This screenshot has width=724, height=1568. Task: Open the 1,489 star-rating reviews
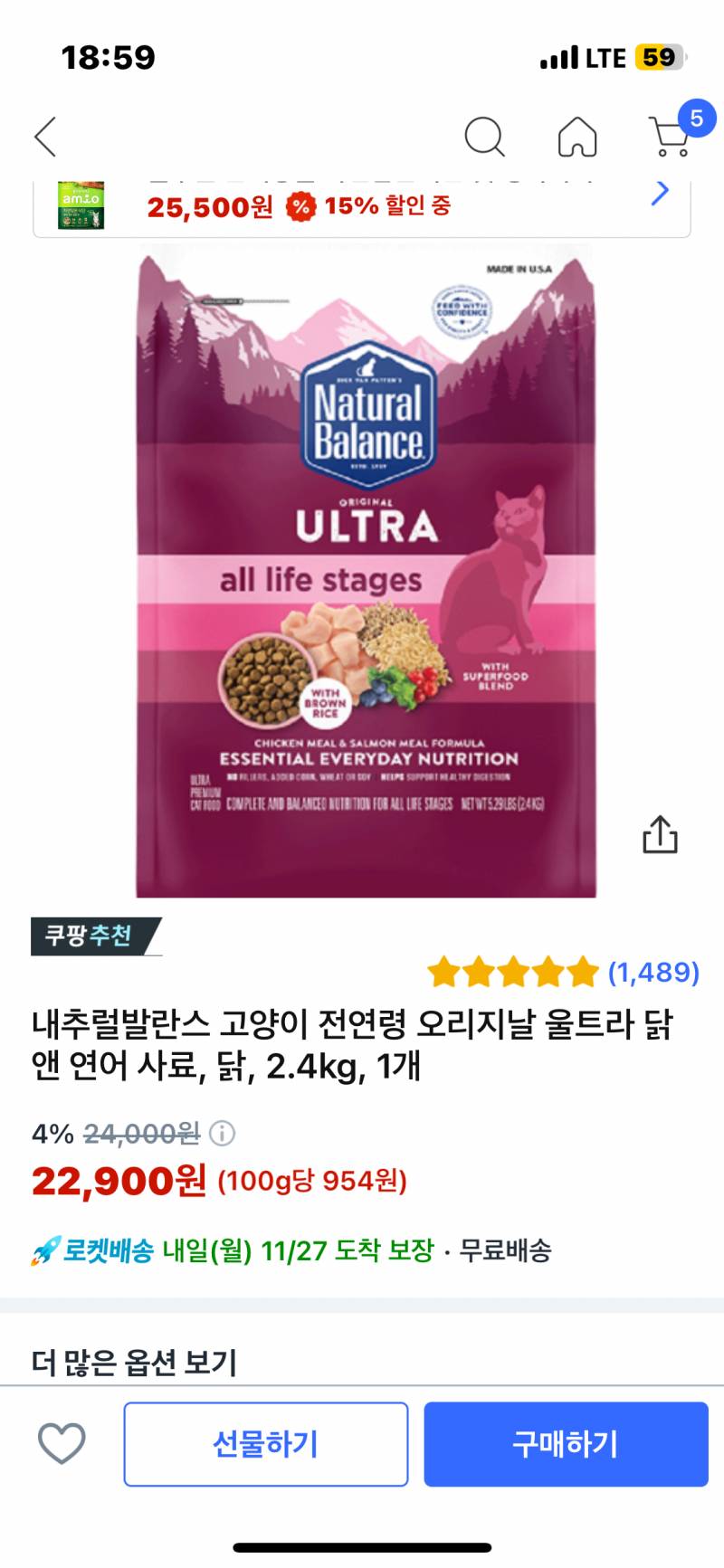pos(563,973)
